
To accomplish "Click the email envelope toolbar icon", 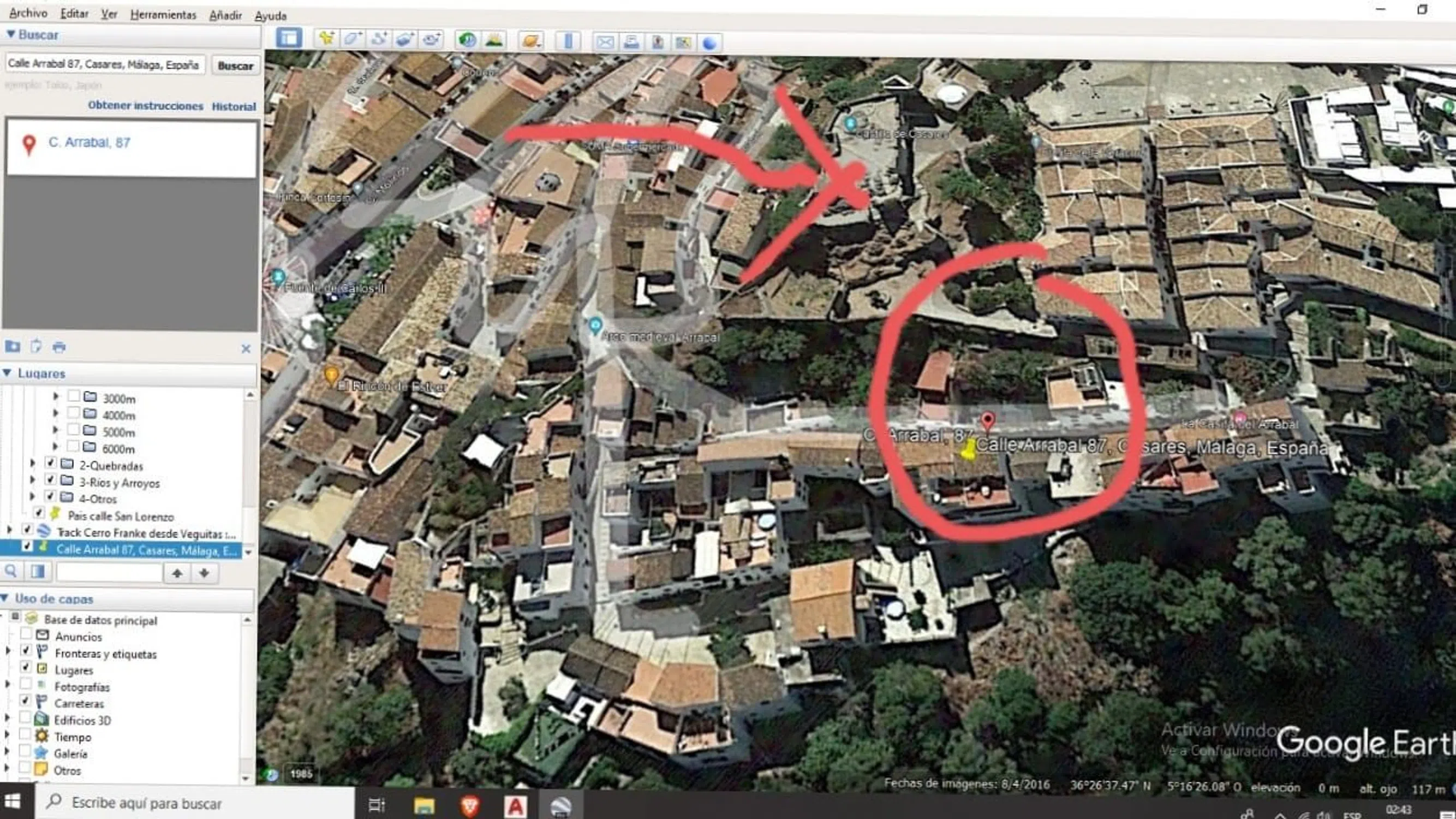I will click(605, 43).
